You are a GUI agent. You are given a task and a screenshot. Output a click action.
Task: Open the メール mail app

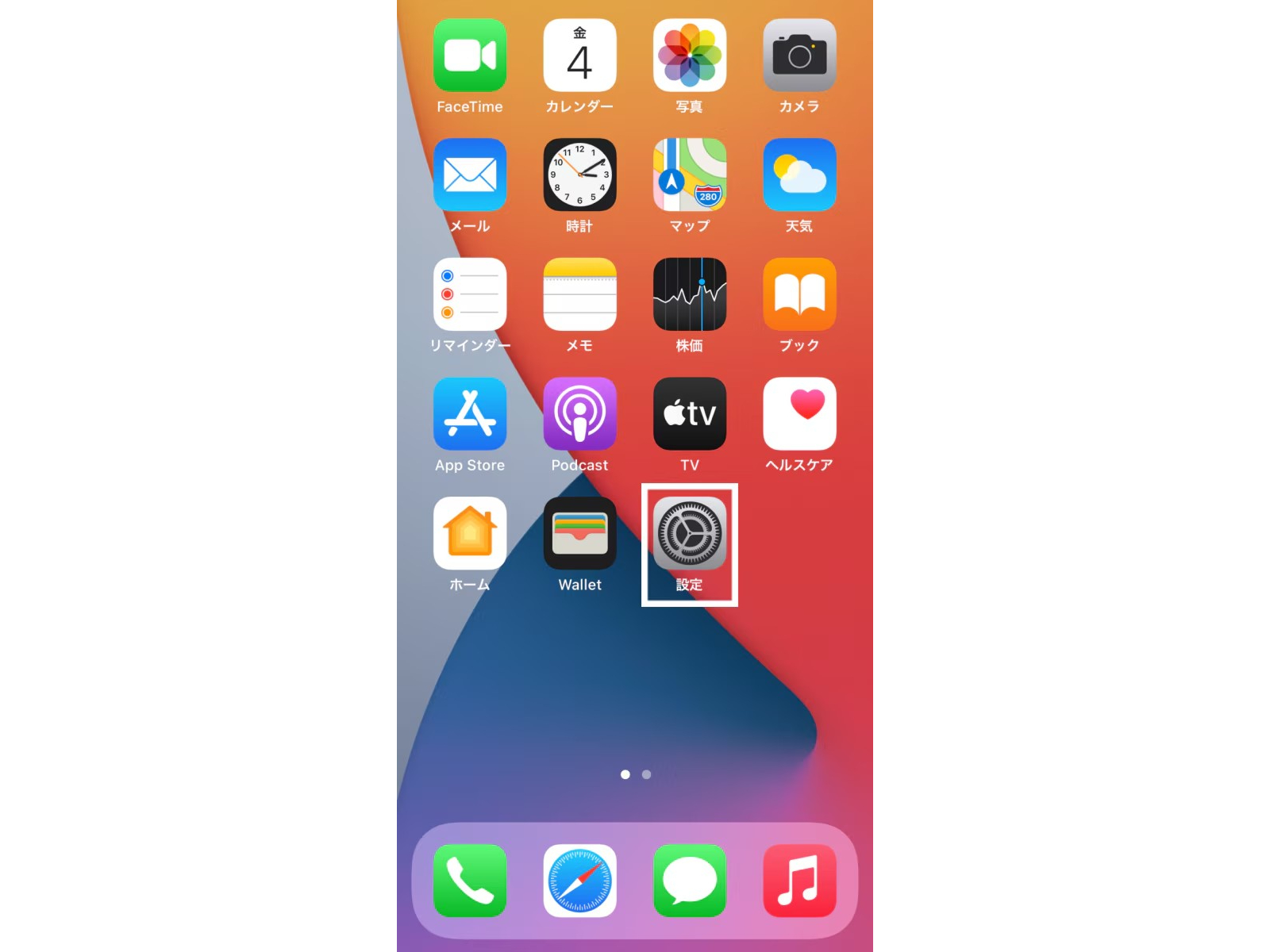(470, 175)
